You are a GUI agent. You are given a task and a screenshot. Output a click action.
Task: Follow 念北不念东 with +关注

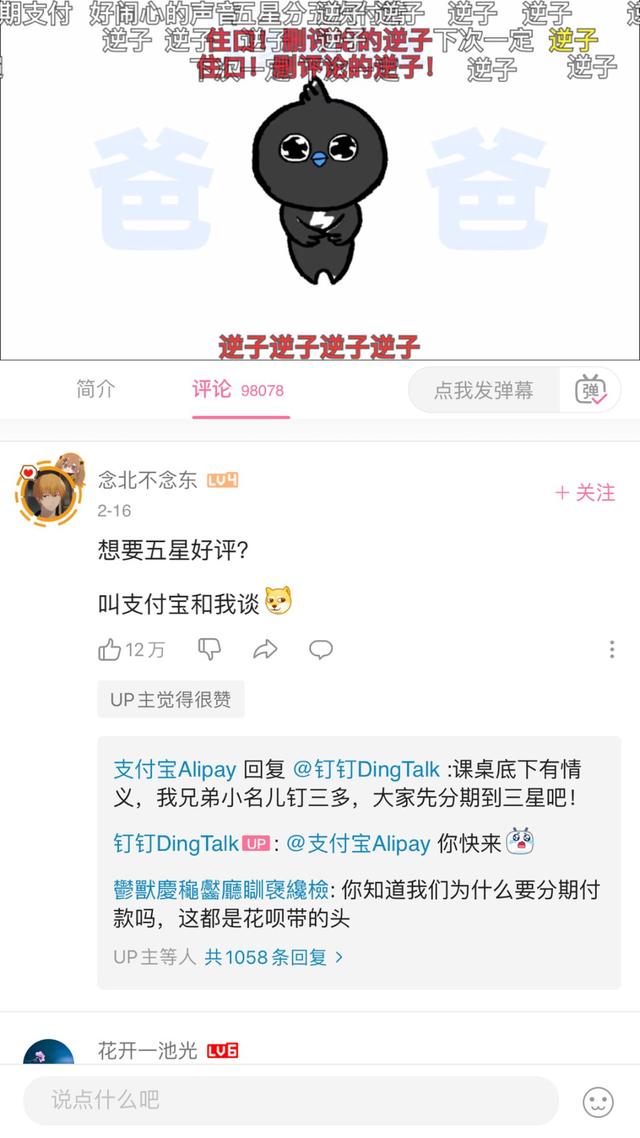pos(585,493)
